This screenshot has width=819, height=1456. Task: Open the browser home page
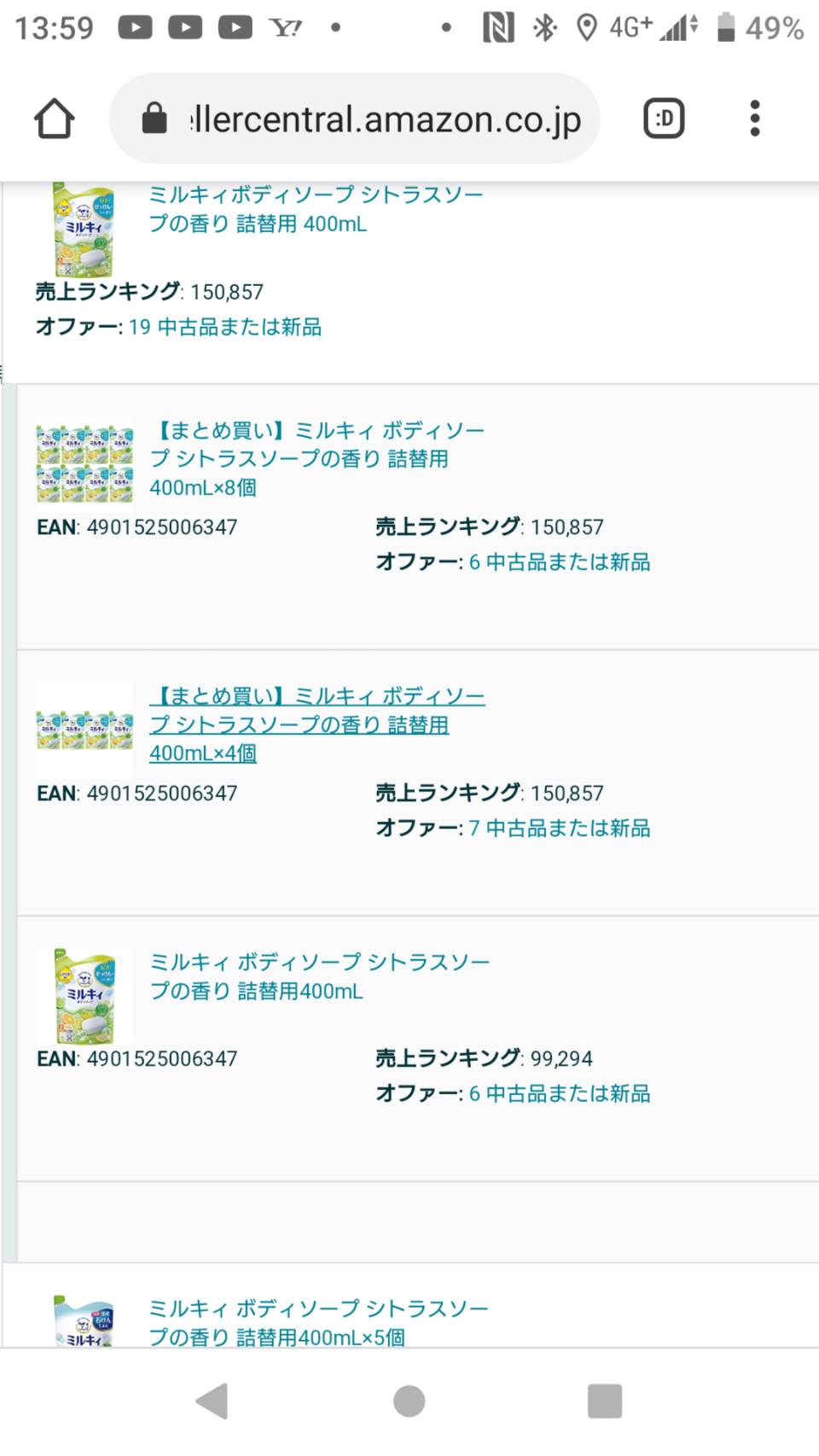[x=55, y=119]
